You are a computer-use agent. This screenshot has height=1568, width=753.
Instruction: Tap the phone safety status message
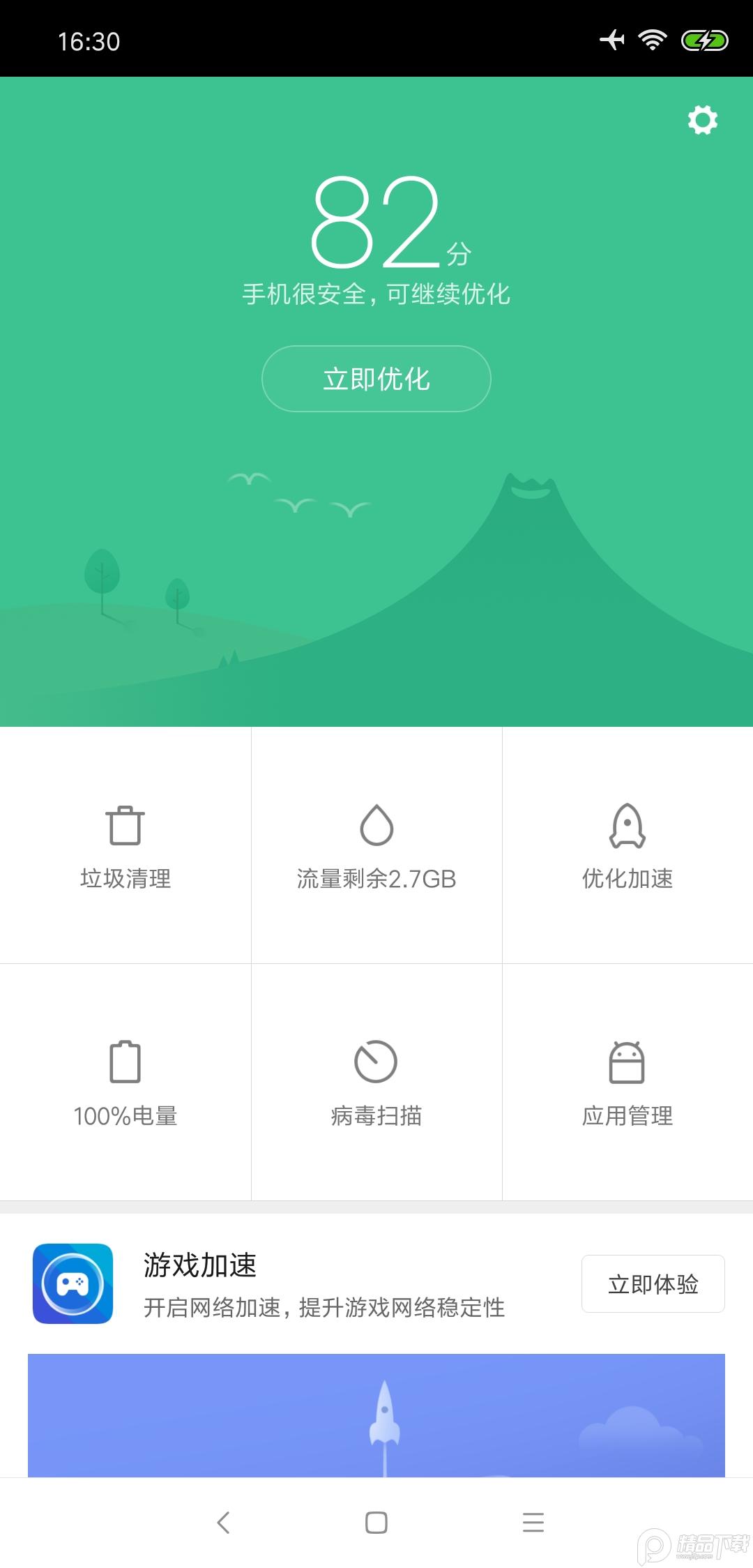point(376,295)
